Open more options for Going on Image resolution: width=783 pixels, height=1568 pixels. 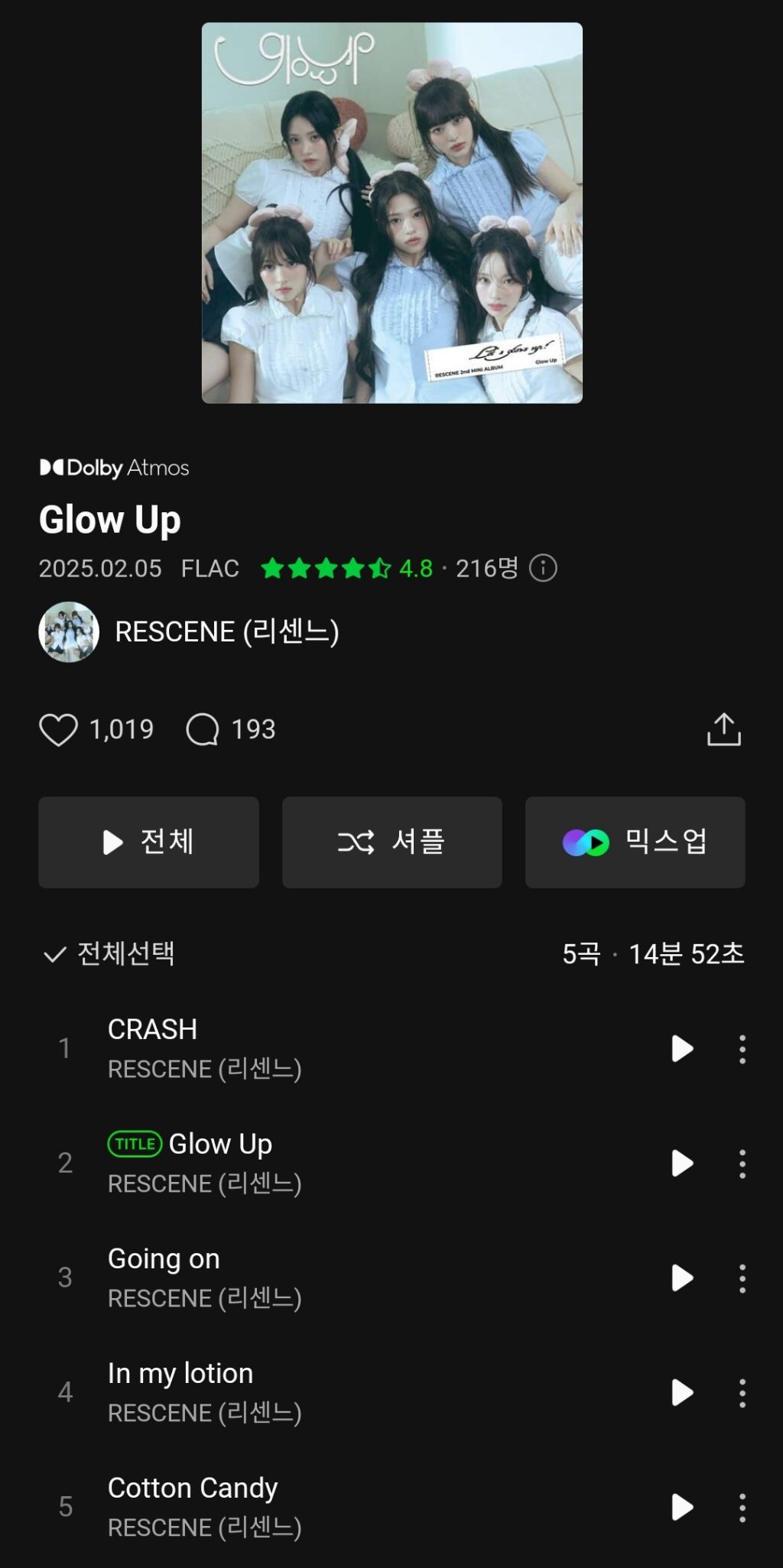pyautogui.click(x=742, y=1277)
